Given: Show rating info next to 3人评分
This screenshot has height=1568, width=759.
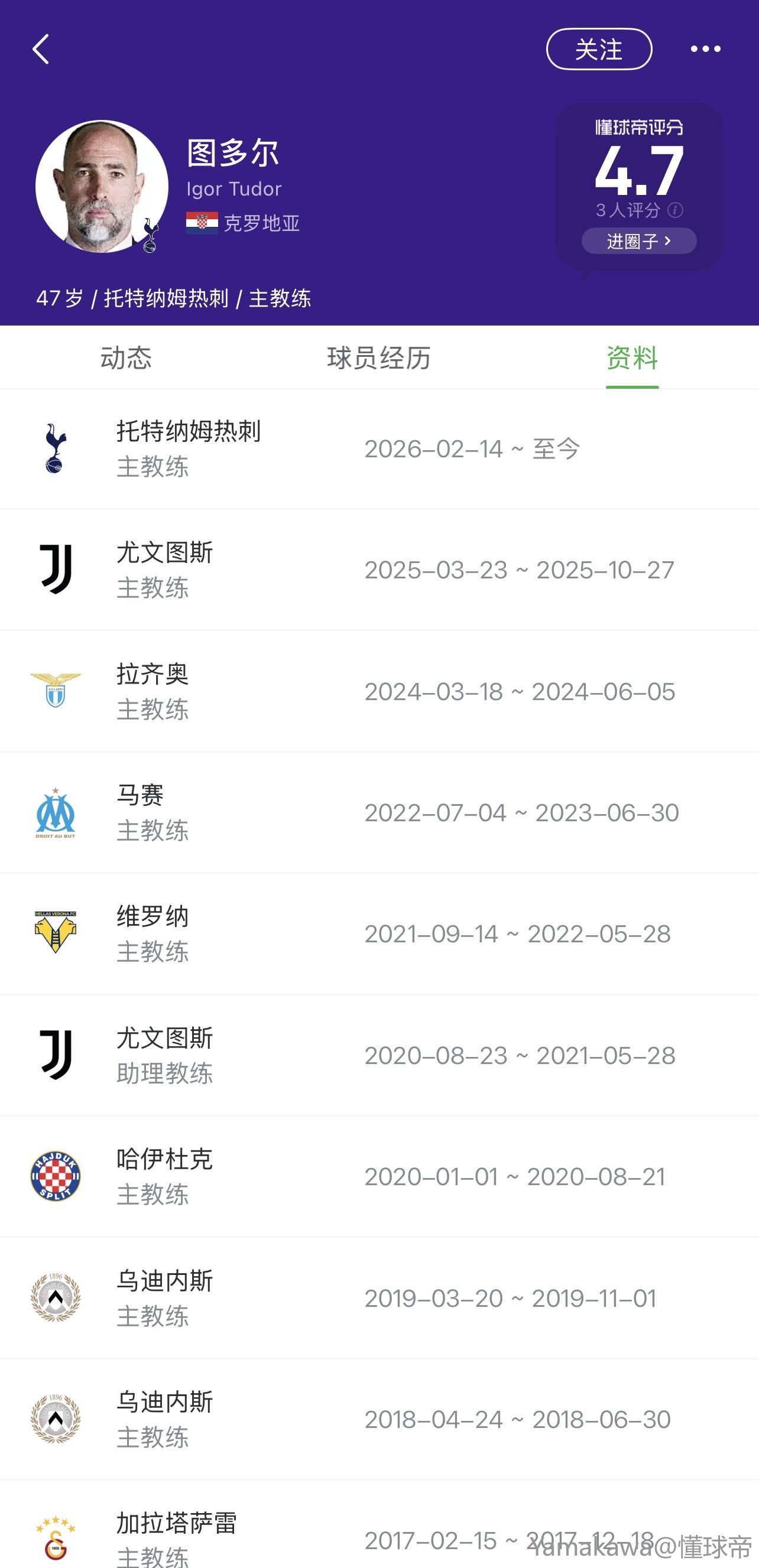Looking at the screenshot, I should (675, 210).
